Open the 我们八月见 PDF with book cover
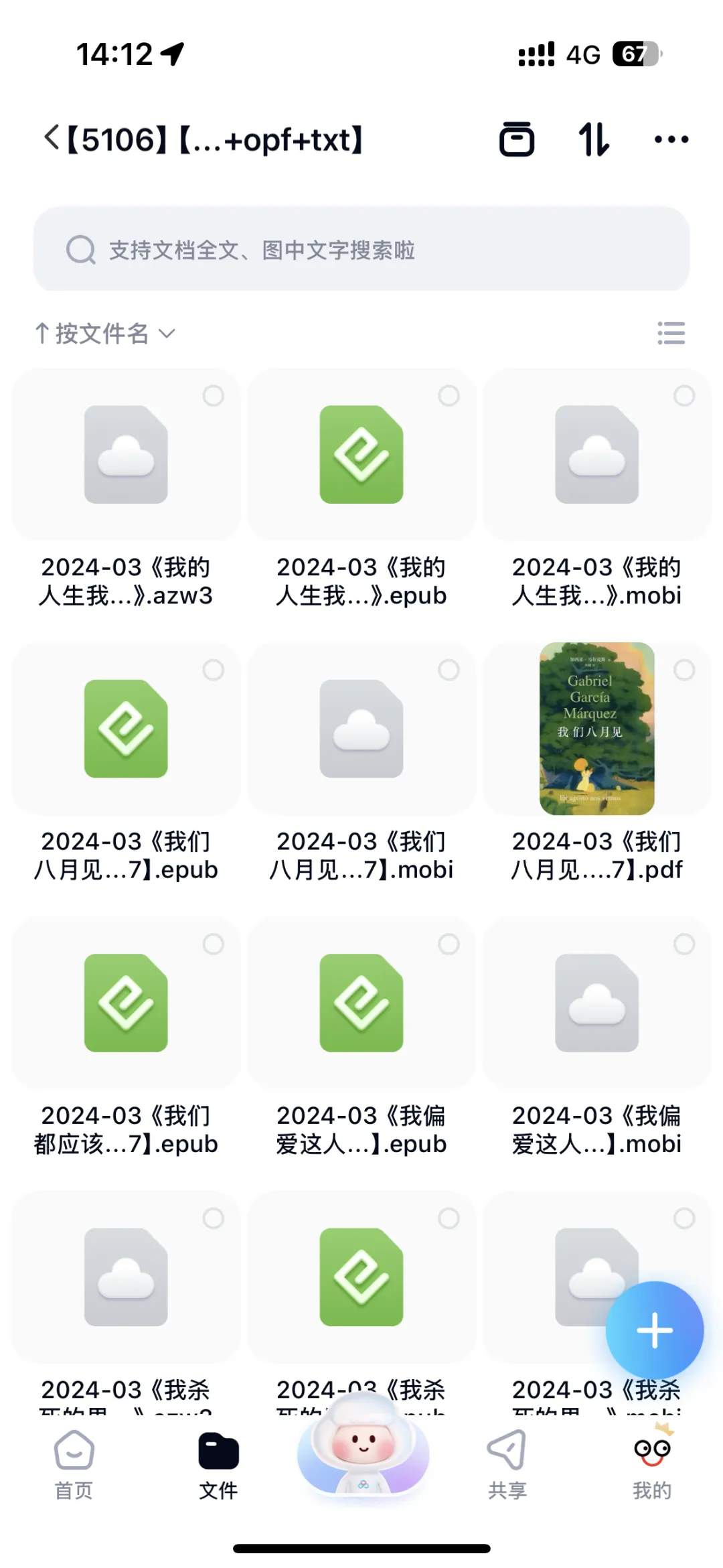This screenshot has width=723, height=1568. pyautogui.click(x=596, y=729)
